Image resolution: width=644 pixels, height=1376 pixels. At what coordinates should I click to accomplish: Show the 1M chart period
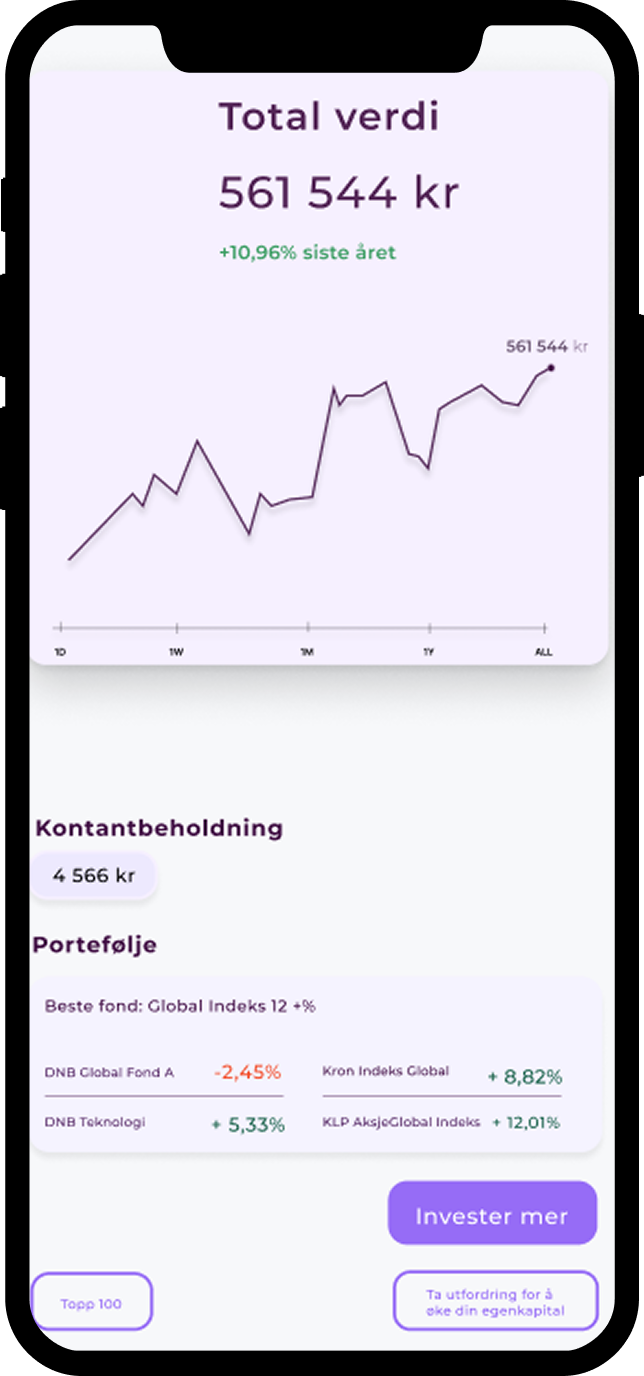coord(307,651)
